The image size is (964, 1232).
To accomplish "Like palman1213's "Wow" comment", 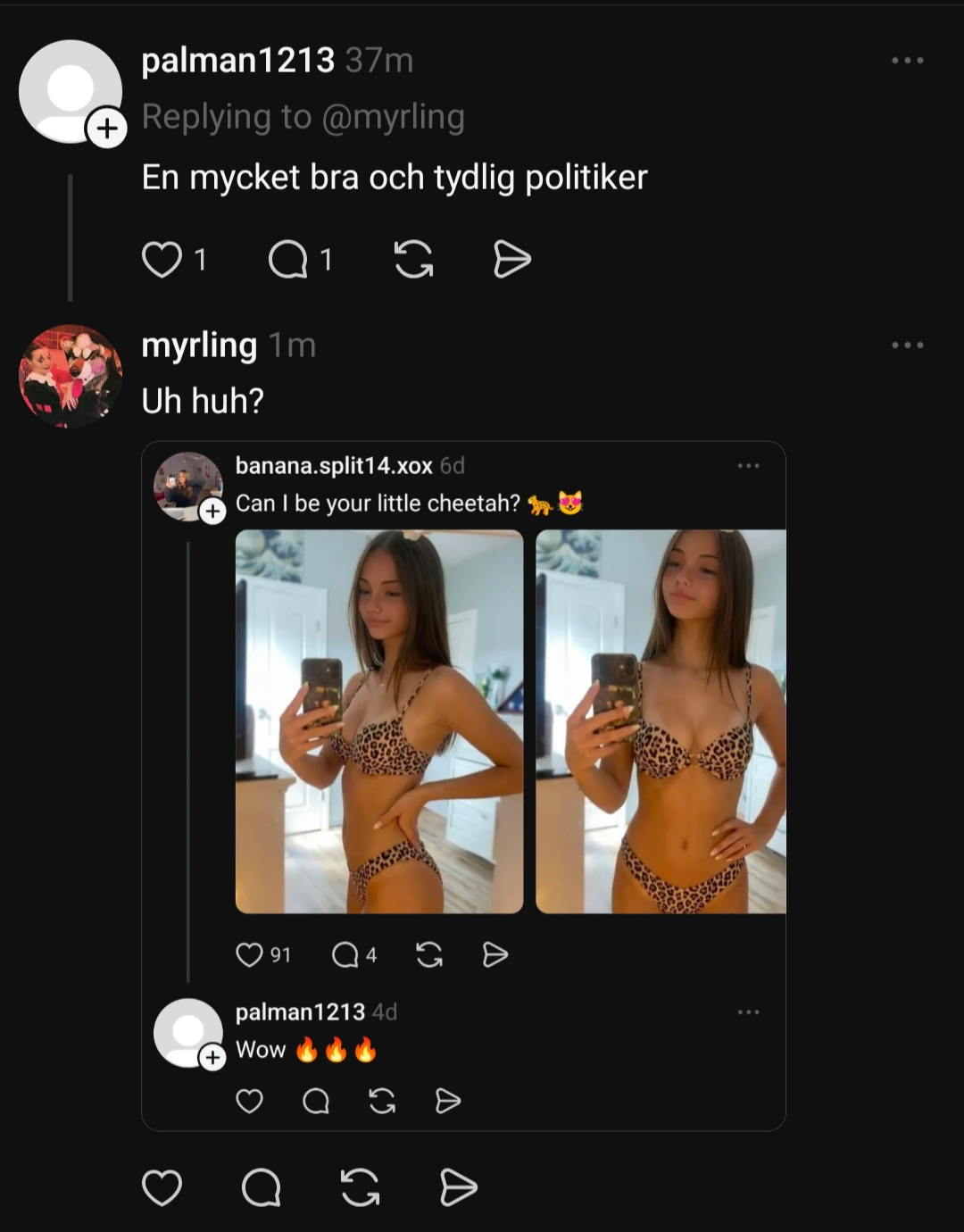I will (x=249, y=1102).
